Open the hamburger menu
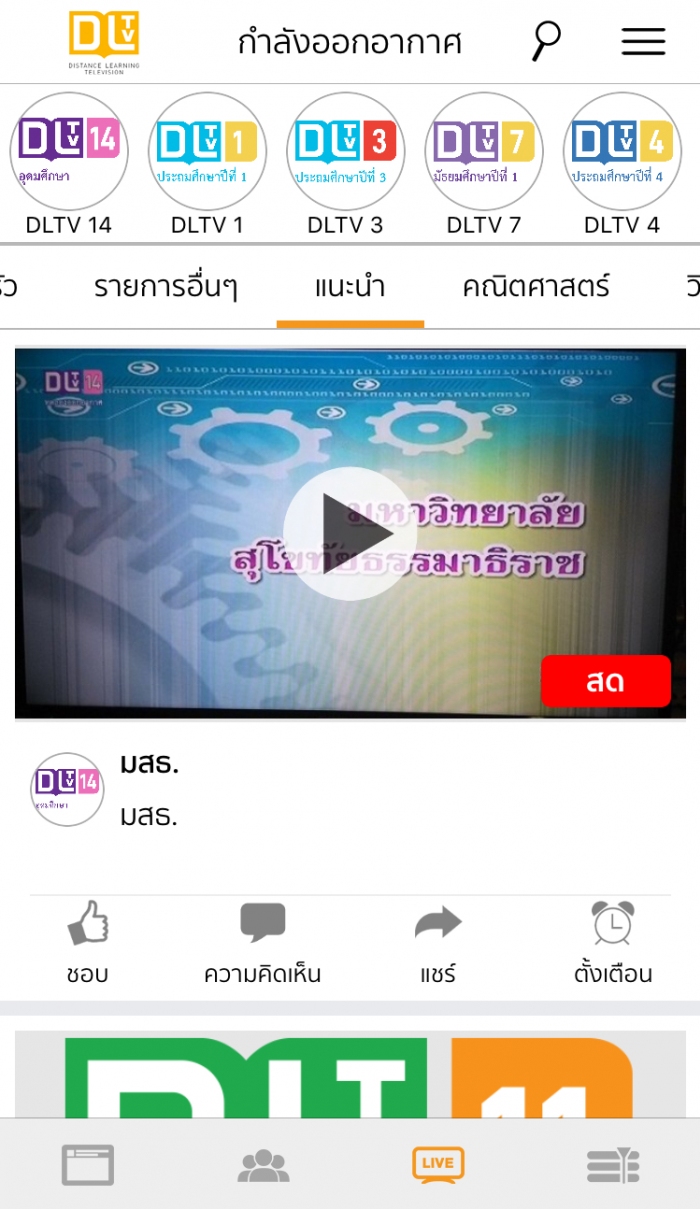 click(643, 41)
